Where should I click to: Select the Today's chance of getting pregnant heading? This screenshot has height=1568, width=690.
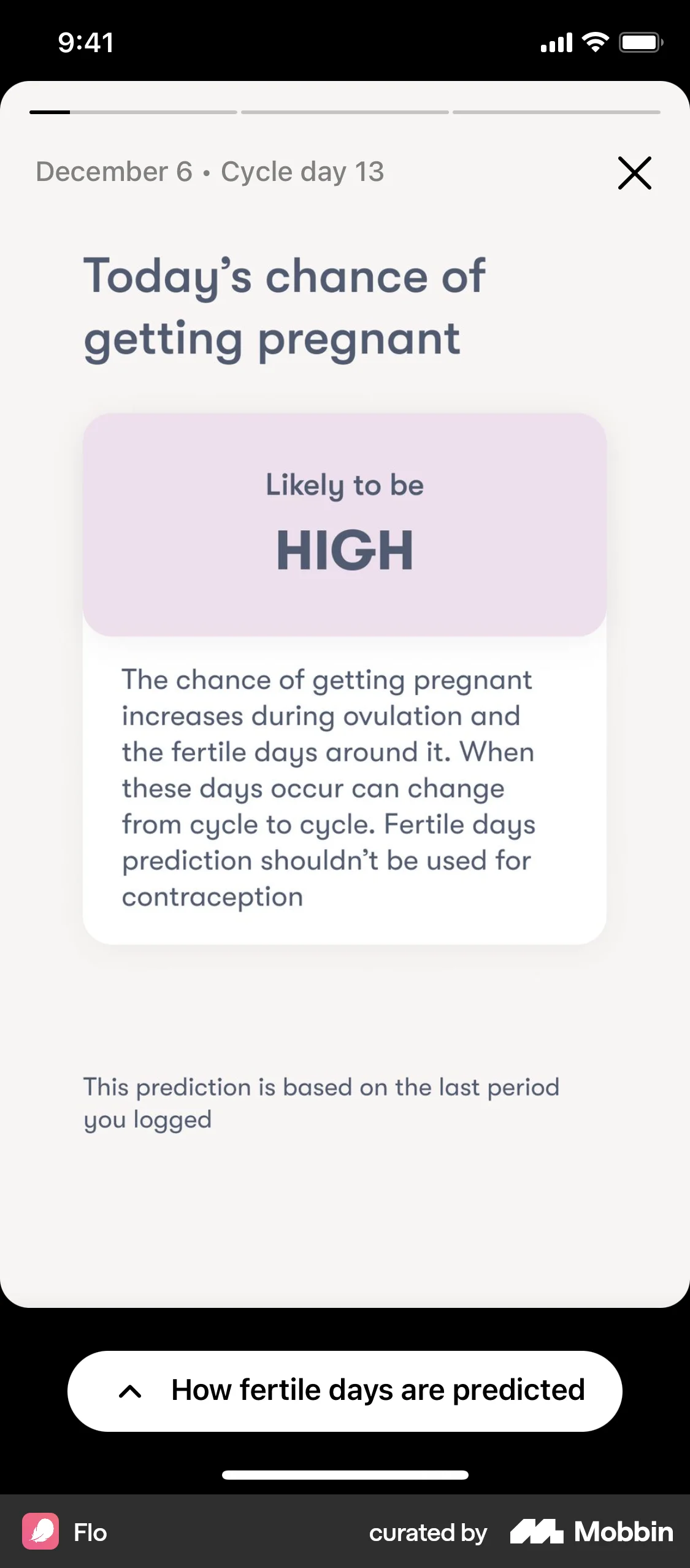click(x=282, y=307)
